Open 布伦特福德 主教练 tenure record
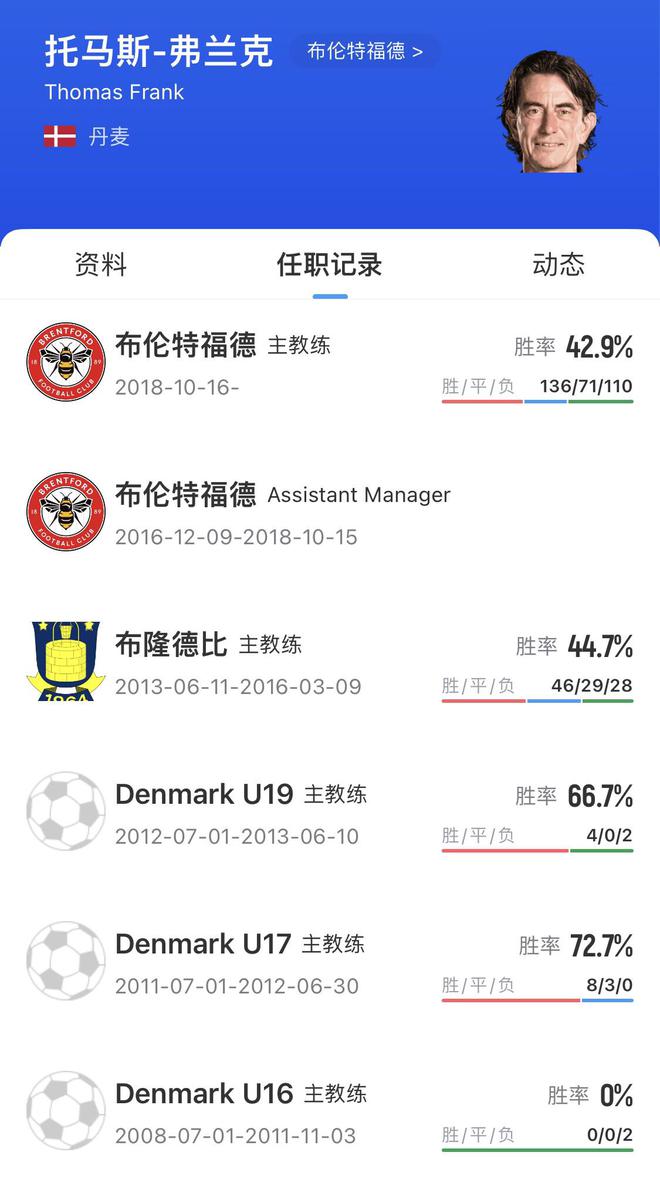 330,364
